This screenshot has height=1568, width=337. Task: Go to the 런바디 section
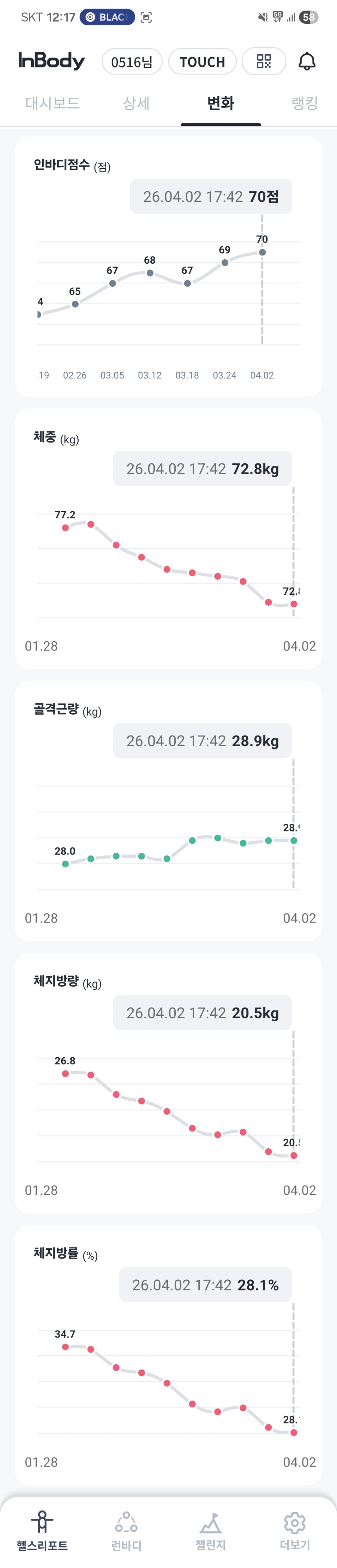pyautogui.click(x=126, y=1529)
